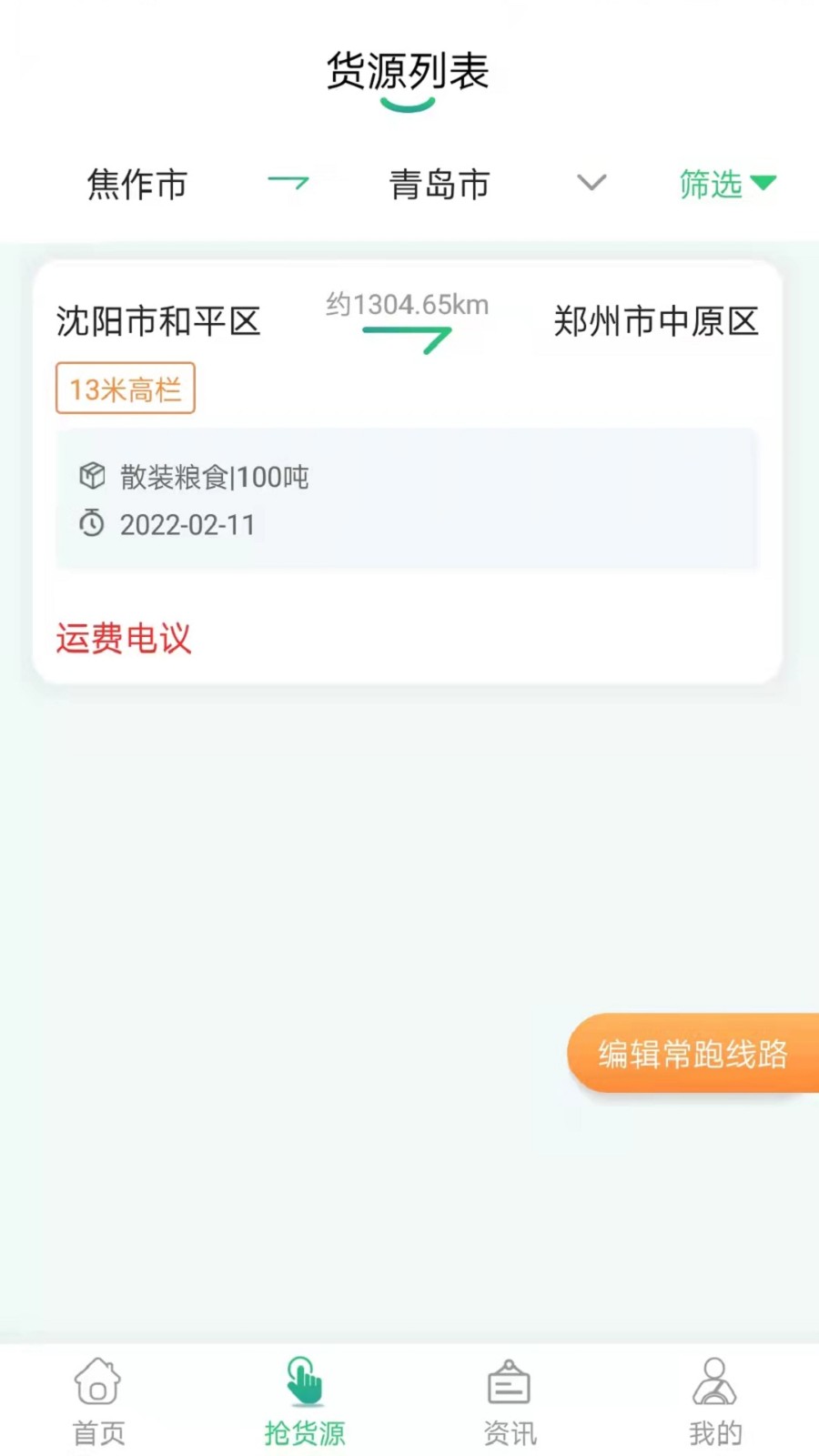
Task: Select the 首页 home icon in bottom navigation
Action: tap(96, 1381)
